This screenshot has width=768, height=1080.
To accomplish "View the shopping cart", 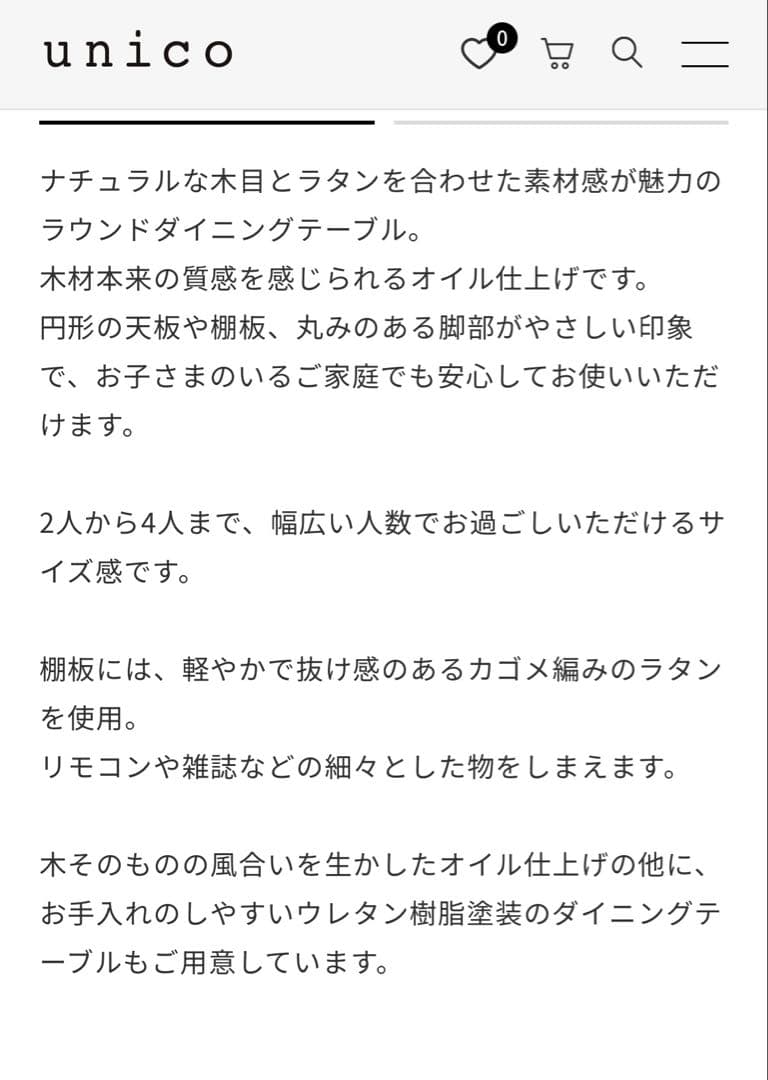I will point(557,53).
